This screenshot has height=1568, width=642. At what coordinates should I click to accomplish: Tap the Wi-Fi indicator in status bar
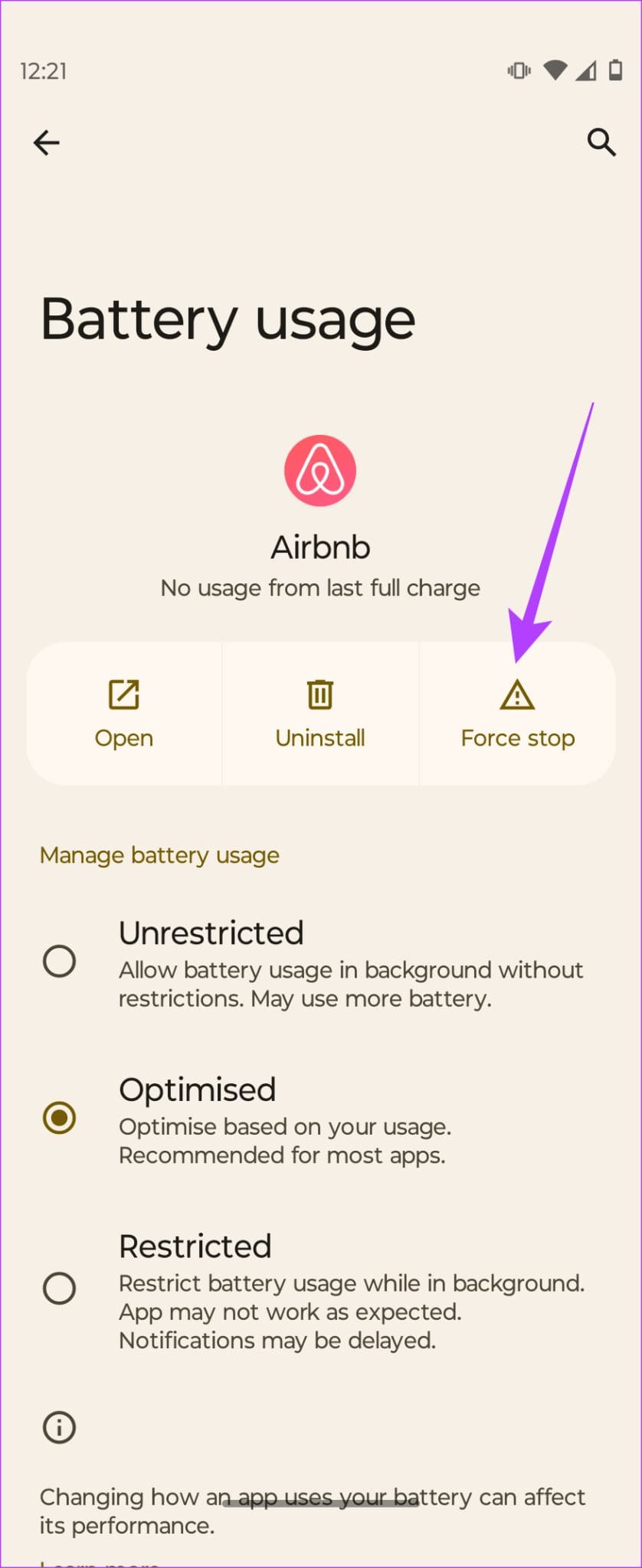pyautogui.click(x=553, y=70)
